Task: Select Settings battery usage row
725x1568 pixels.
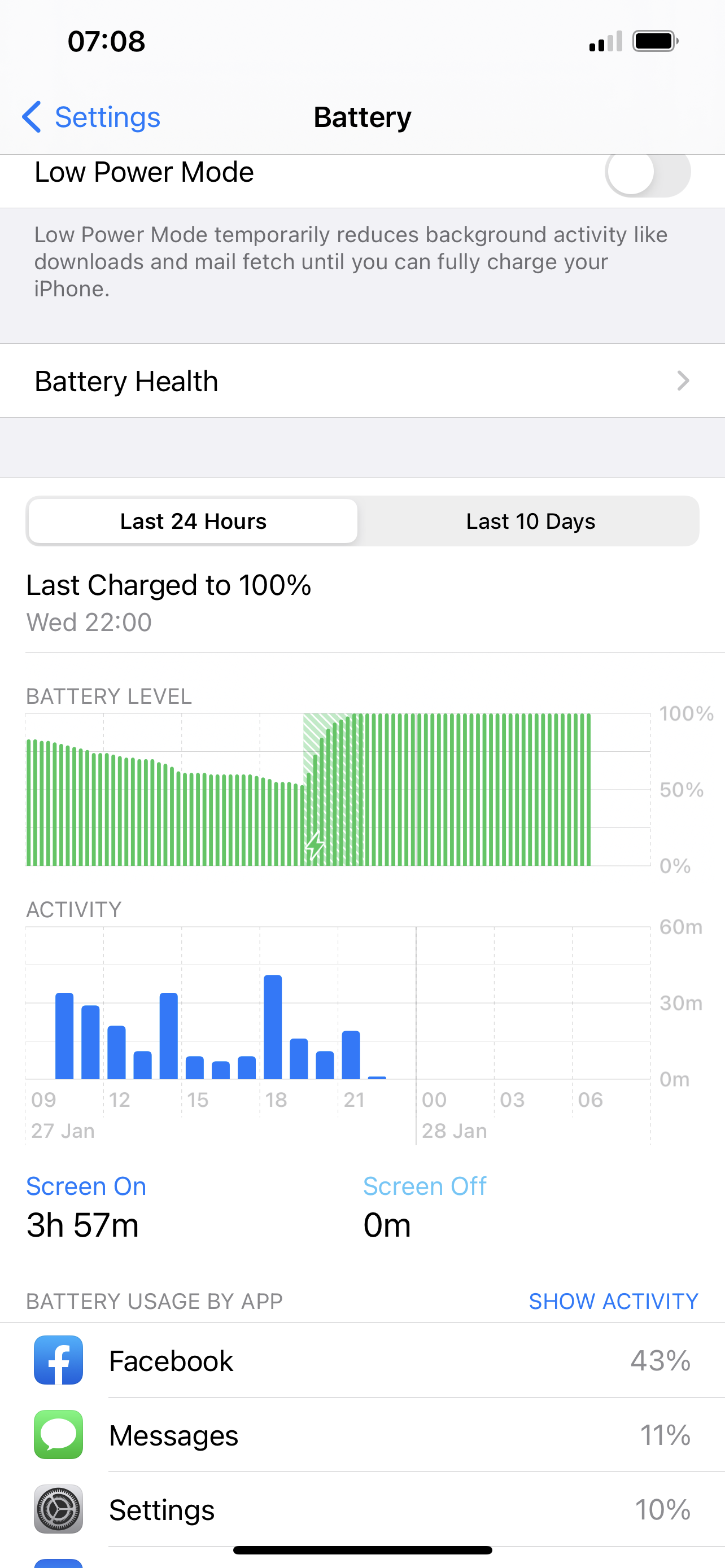Action: pos(362,1509)
